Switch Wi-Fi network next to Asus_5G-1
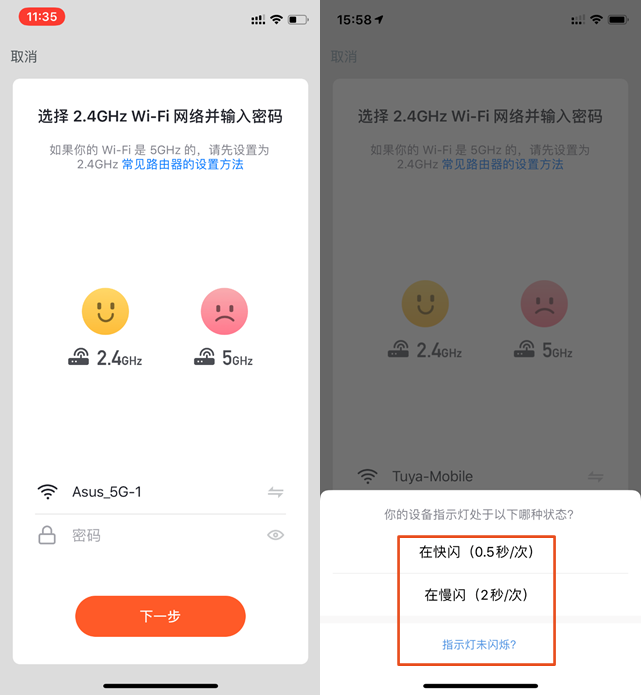Image resolution: width=641 pixels, height=695 pixels. (276, 492)
